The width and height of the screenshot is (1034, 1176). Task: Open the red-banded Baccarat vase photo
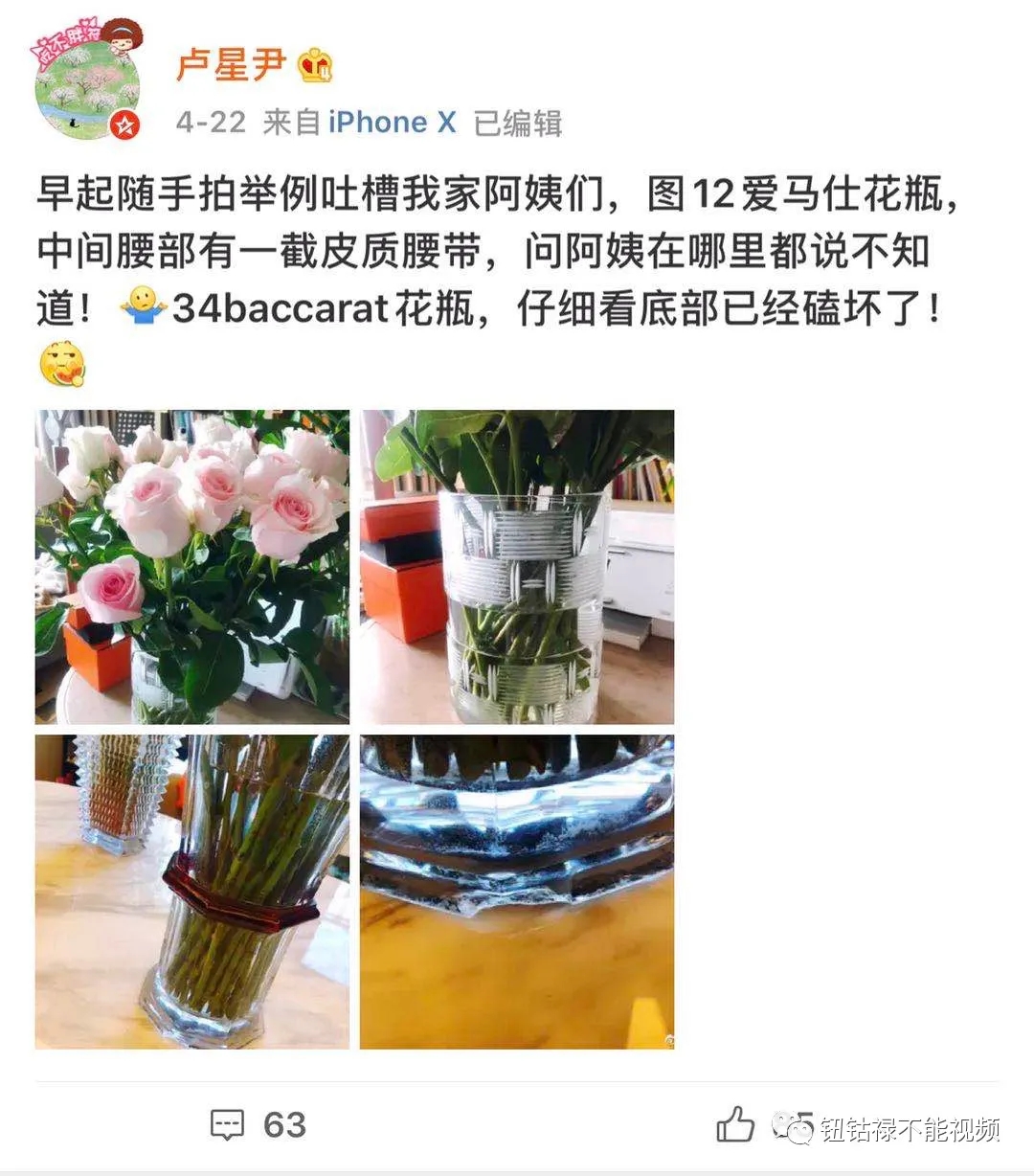[192, 892]
